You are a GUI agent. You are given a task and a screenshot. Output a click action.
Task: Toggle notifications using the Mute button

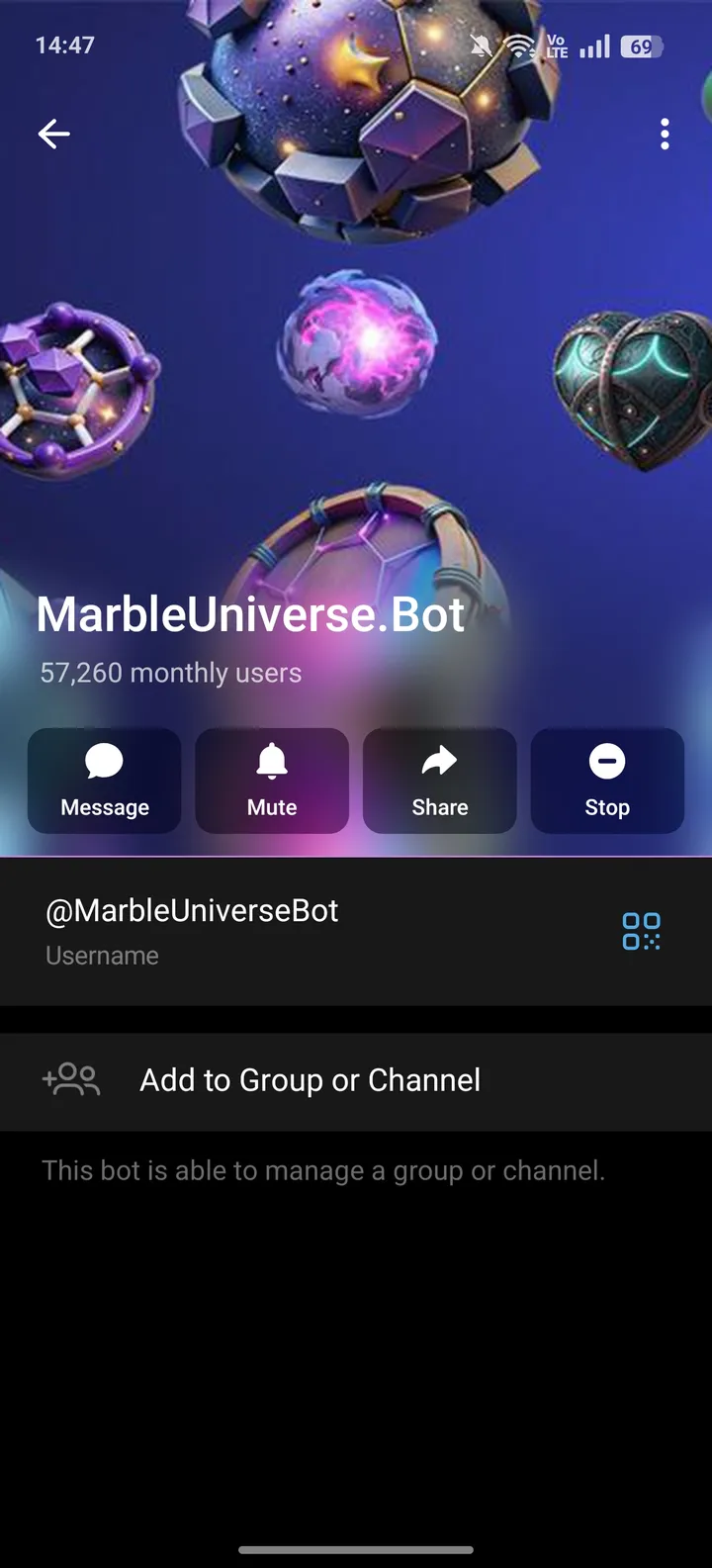coord(272,781)
